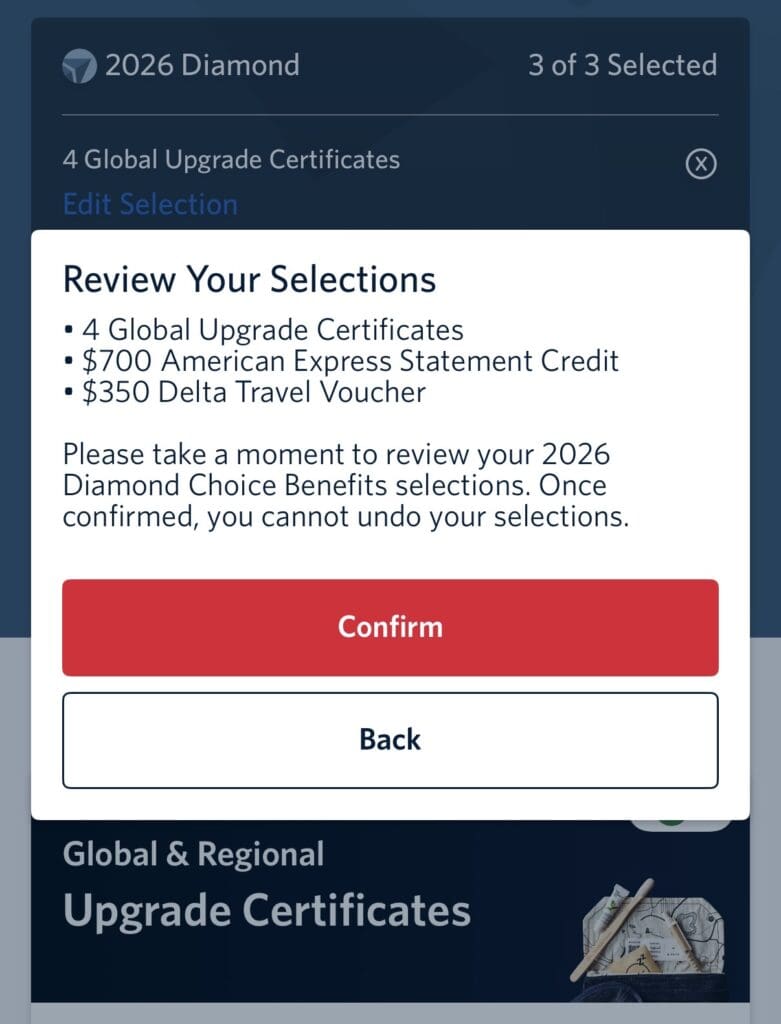Toggle off the certificates selection via circled X
This screenshot has width=781, height=1024.
[x=702, y=164]
